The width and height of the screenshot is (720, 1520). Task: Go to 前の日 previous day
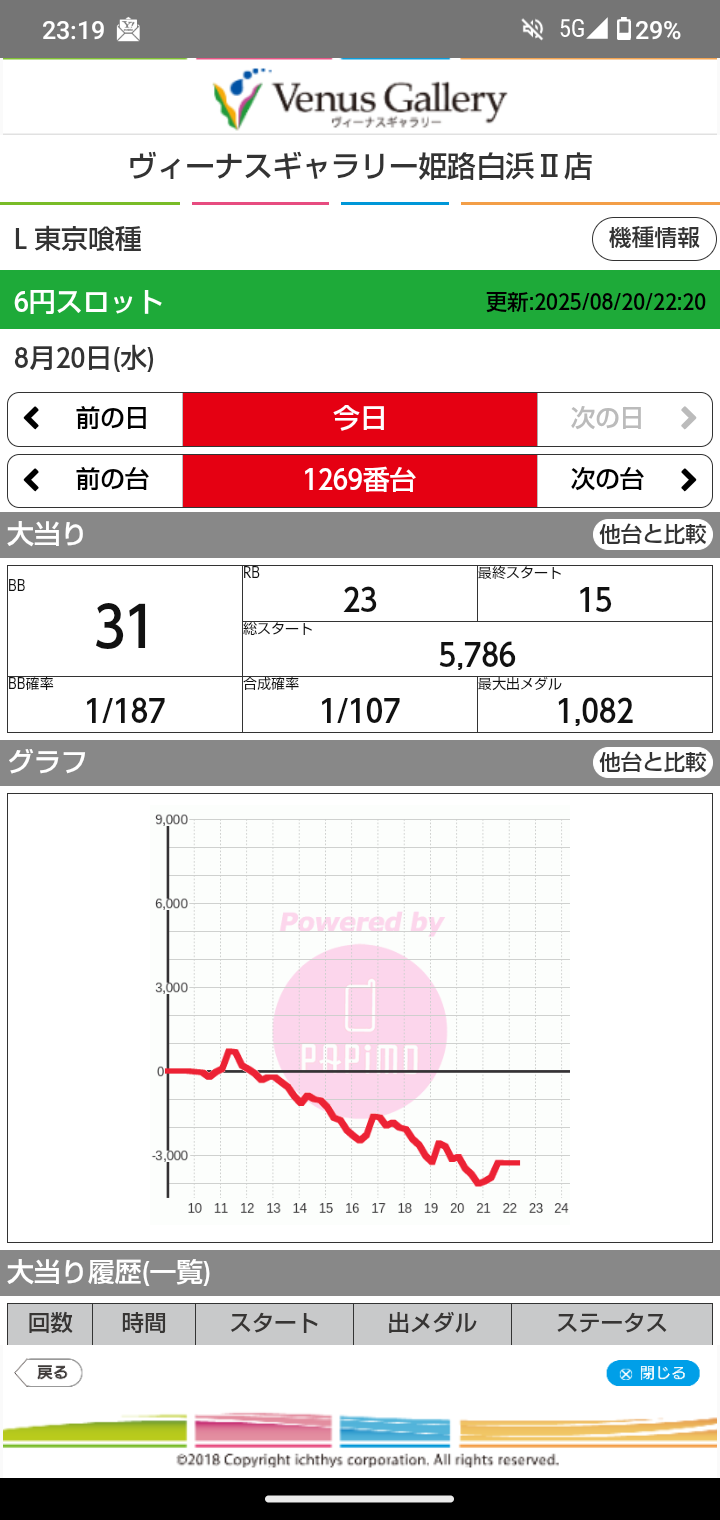pos(95,418)
